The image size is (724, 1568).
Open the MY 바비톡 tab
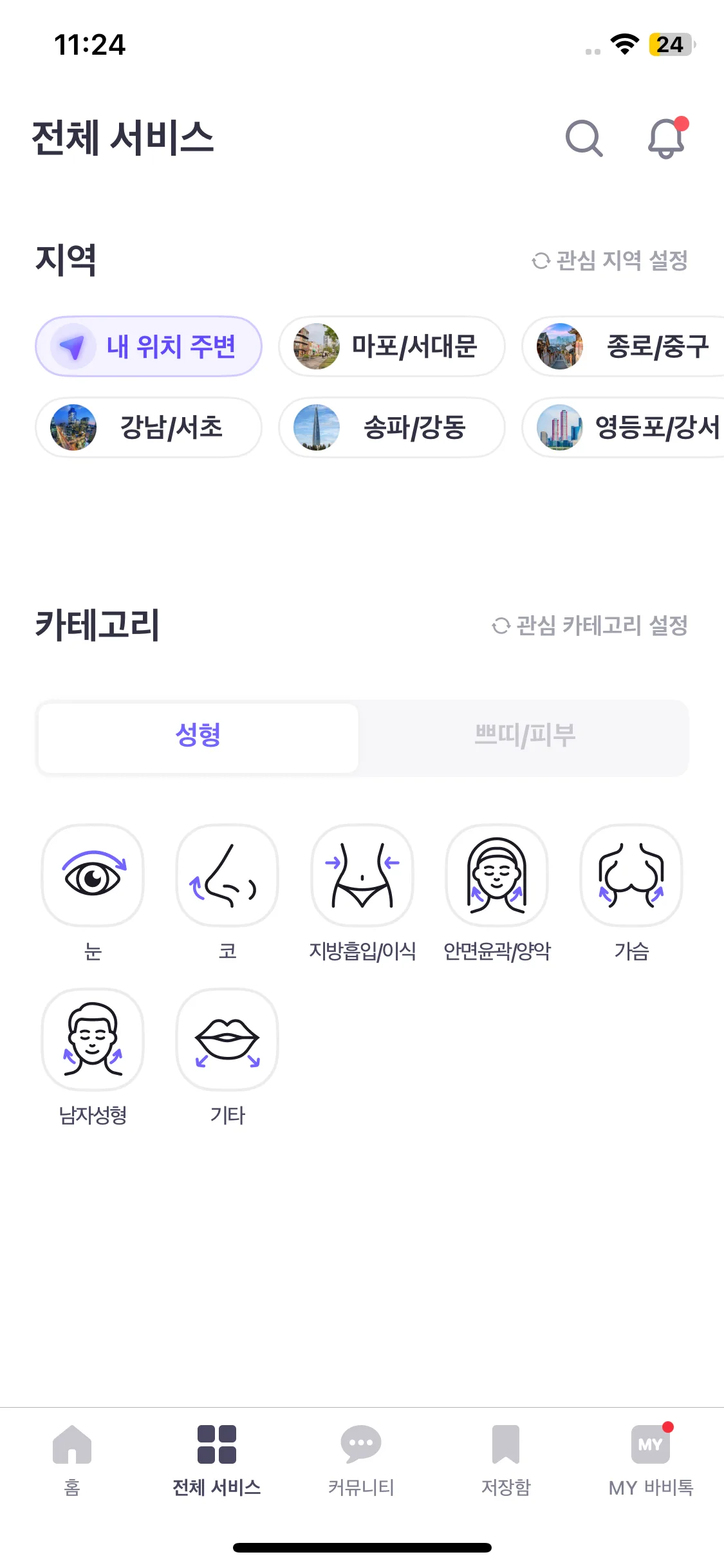click(x=651, y=1460)
